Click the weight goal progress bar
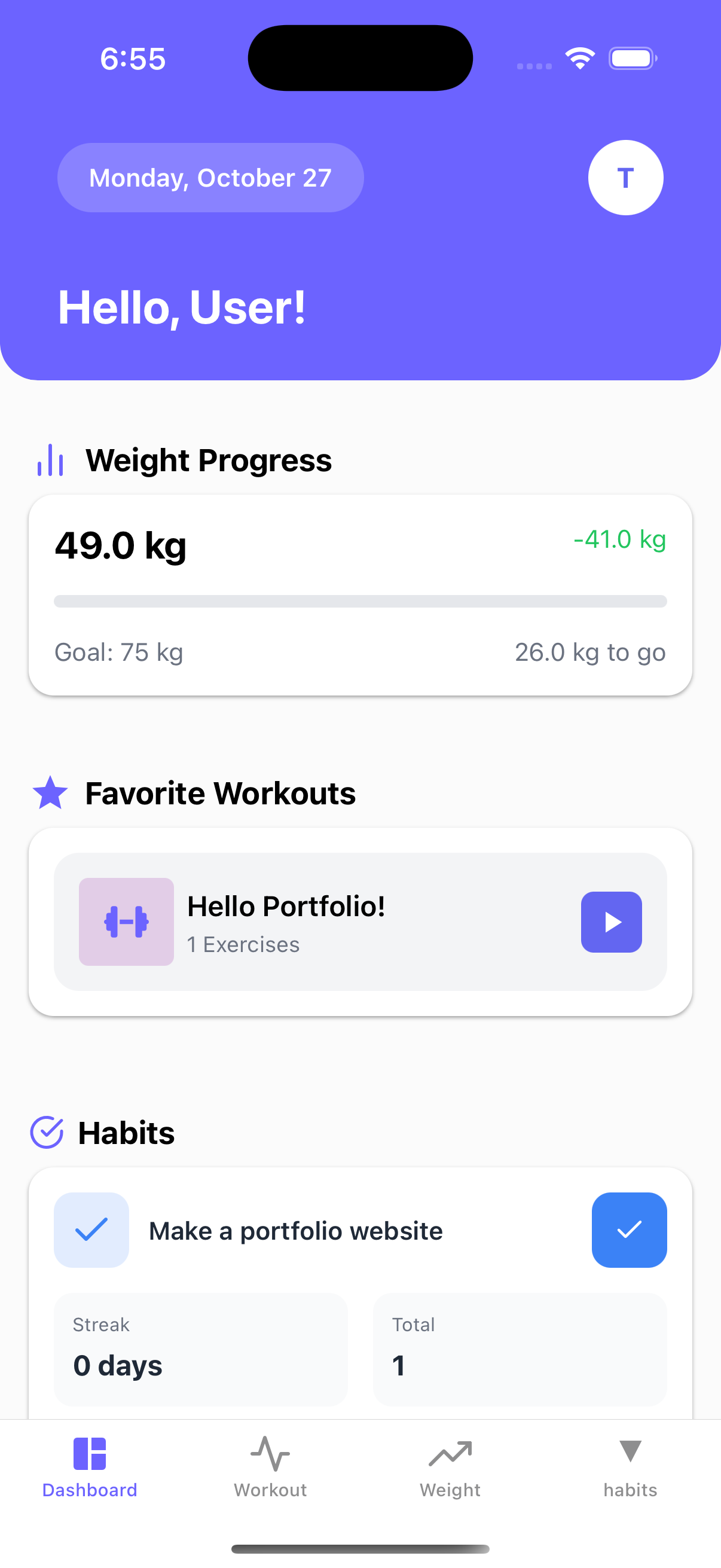Image resolution: width=721 pixels, height=1568 pixels. pos(360,602)
